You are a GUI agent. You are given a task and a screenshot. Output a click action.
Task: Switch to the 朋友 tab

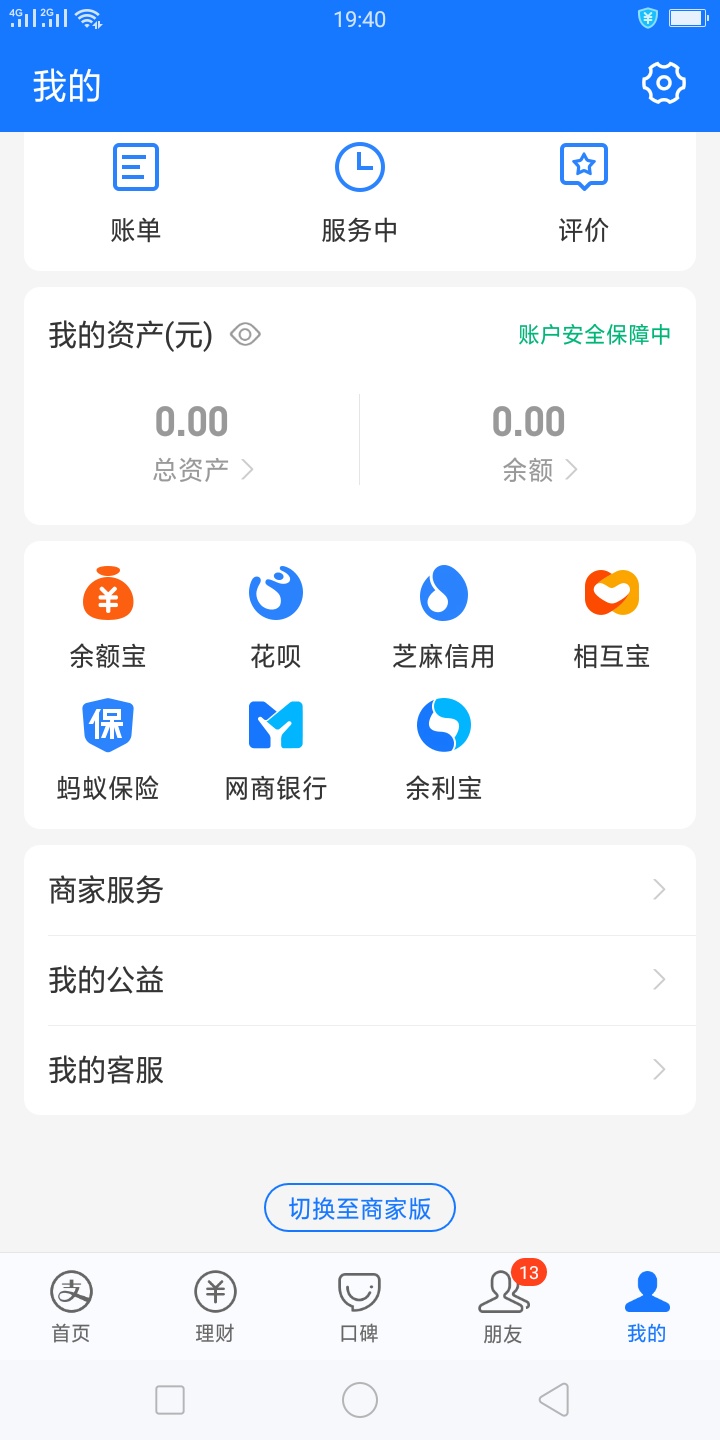504,1306
